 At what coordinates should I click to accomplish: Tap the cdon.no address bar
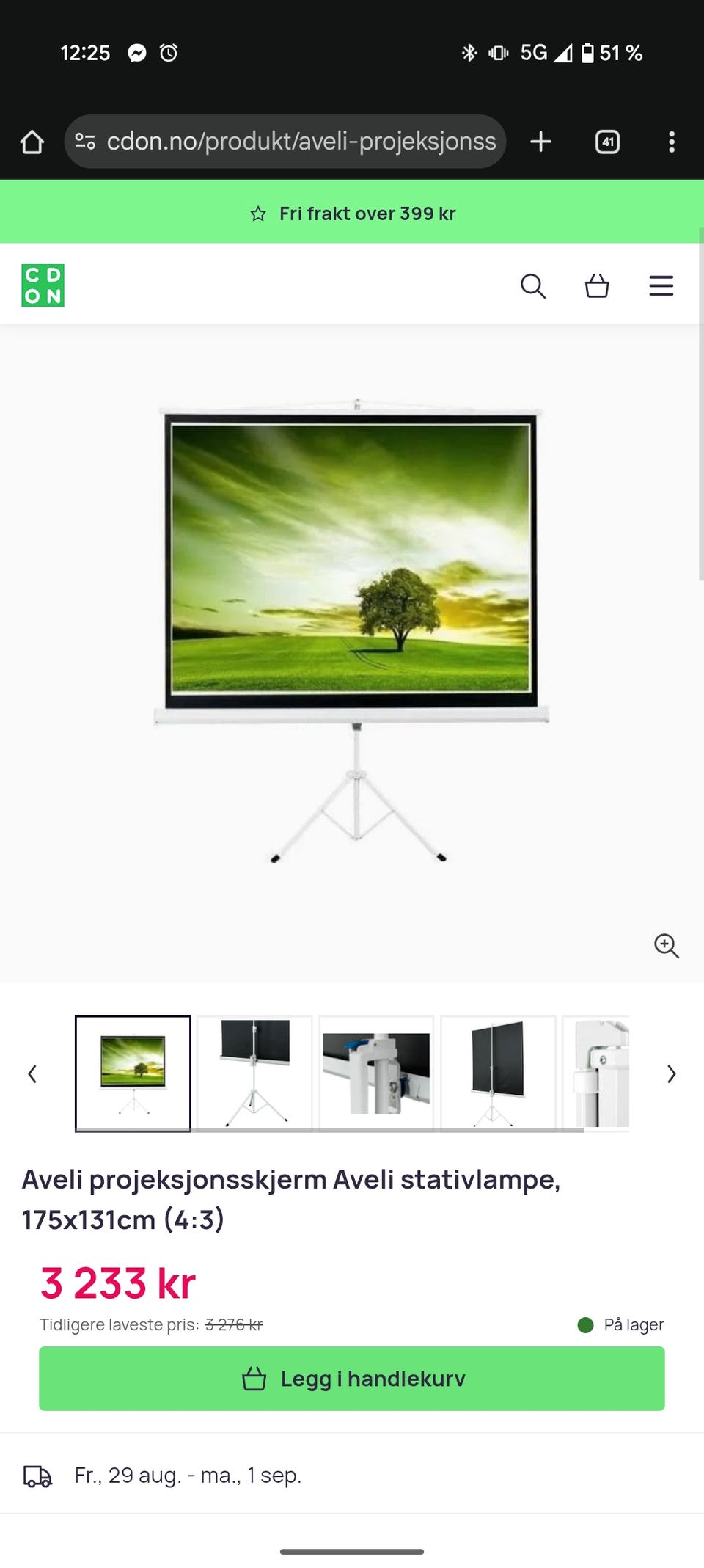pos(286,142)
